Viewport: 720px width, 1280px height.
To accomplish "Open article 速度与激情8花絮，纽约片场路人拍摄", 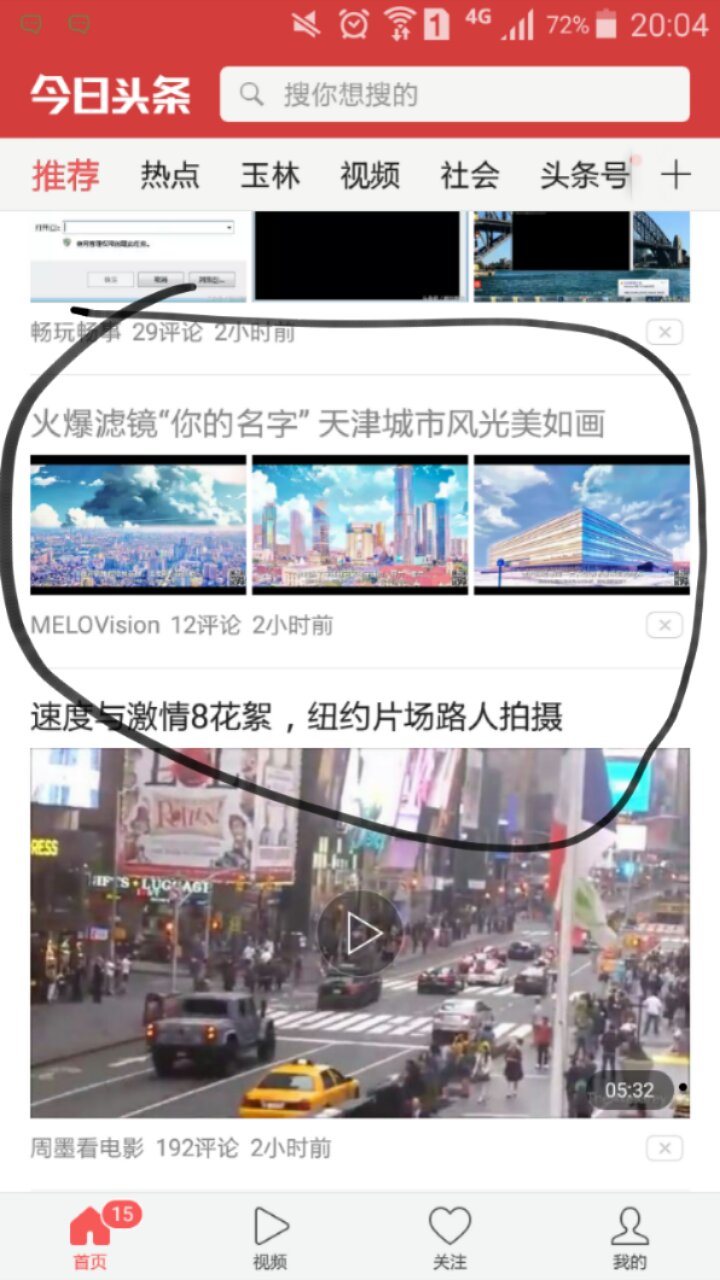I will coord(296,717).
